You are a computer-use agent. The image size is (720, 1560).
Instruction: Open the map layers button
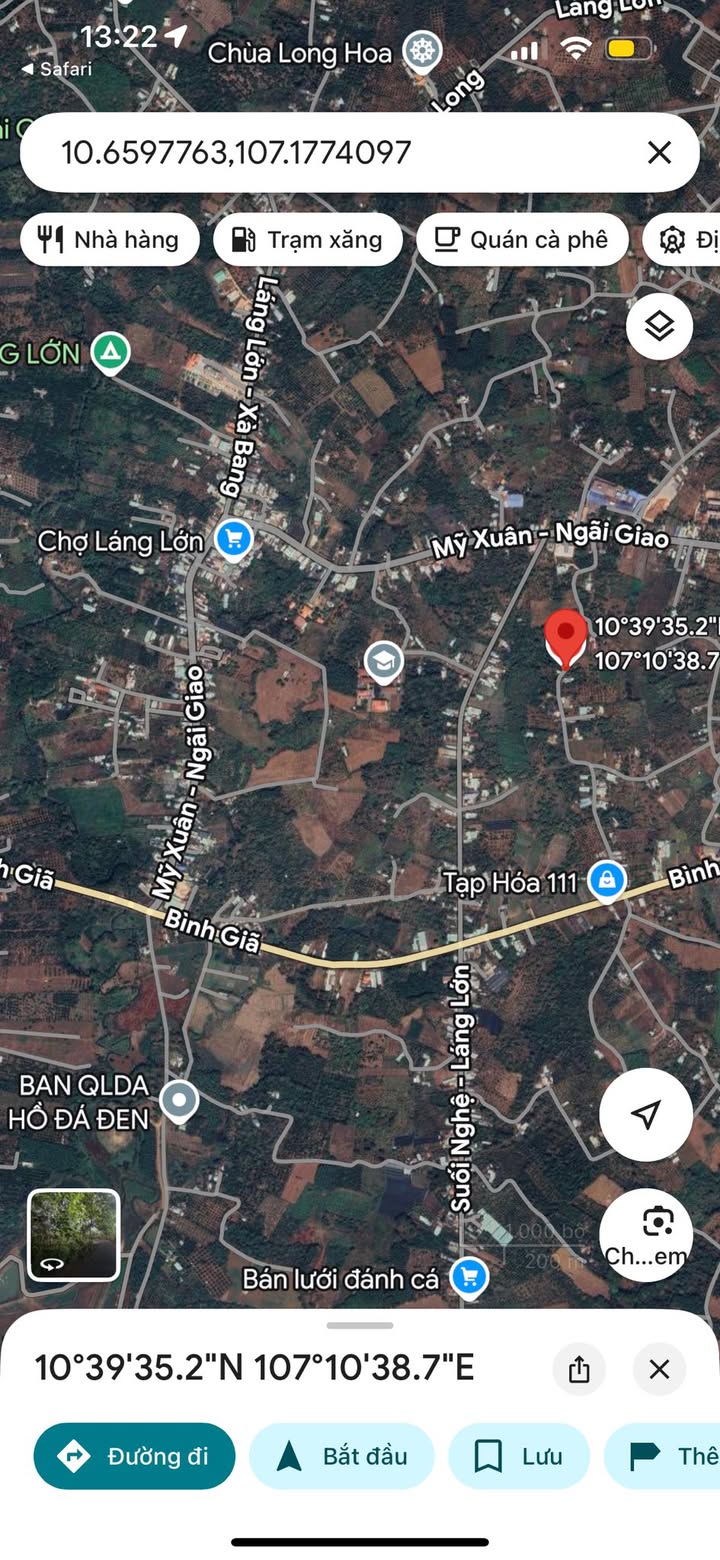tap(659, 326)
